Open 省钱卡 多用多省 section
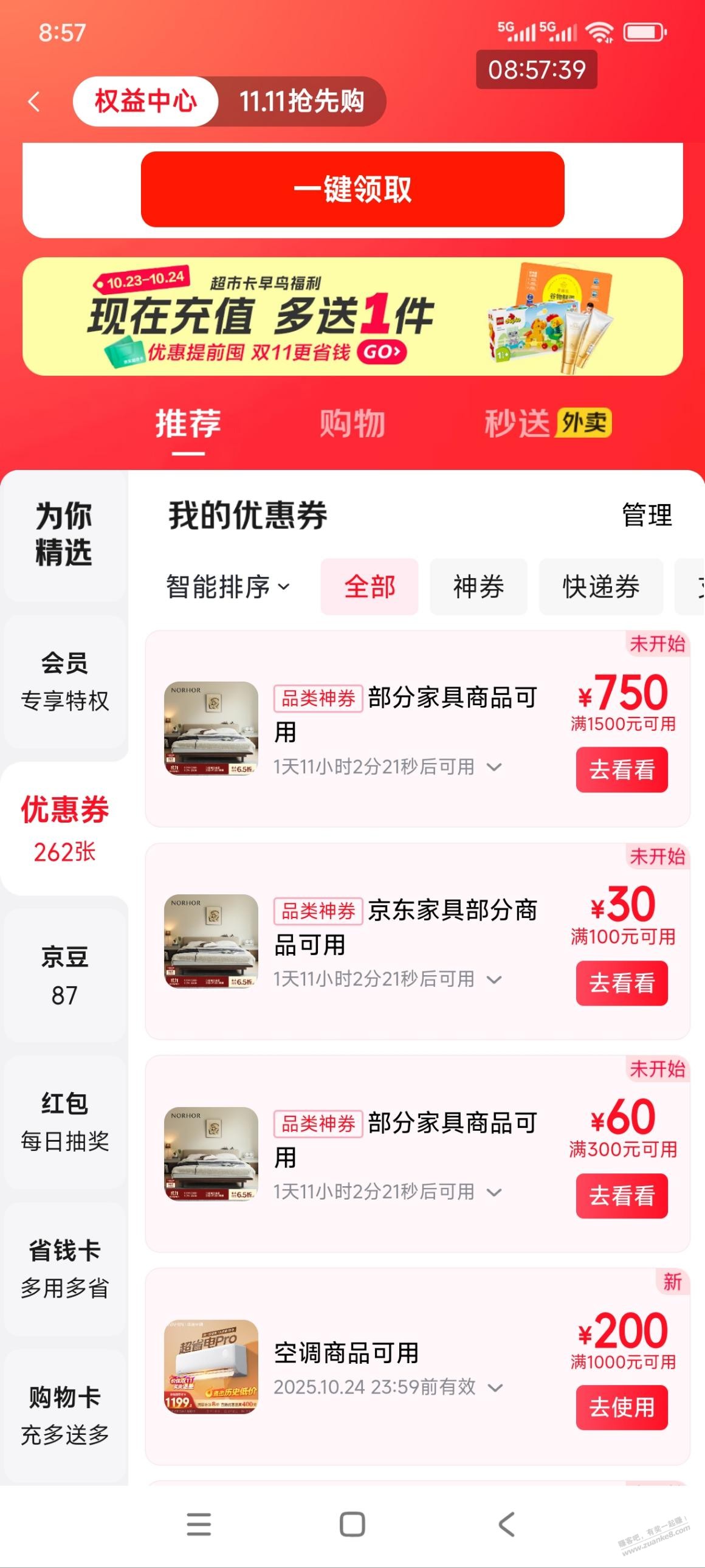Viewport: 705px width, 1568px height. tap(64, 1268)
